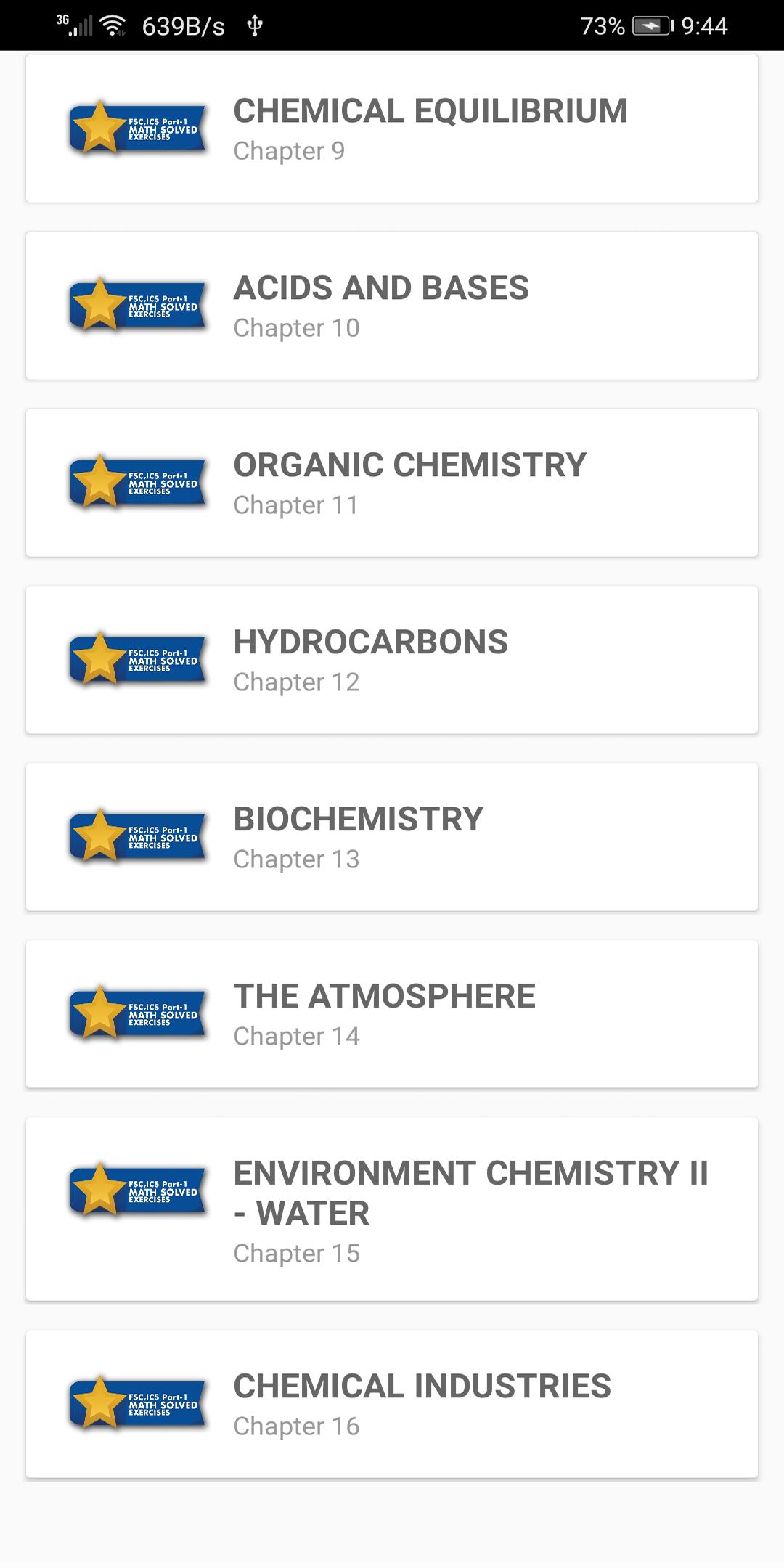Choose Chapter 16 Chemical Industries
This screenshot has height=1568, width=784.
(x=392, y=1404)
